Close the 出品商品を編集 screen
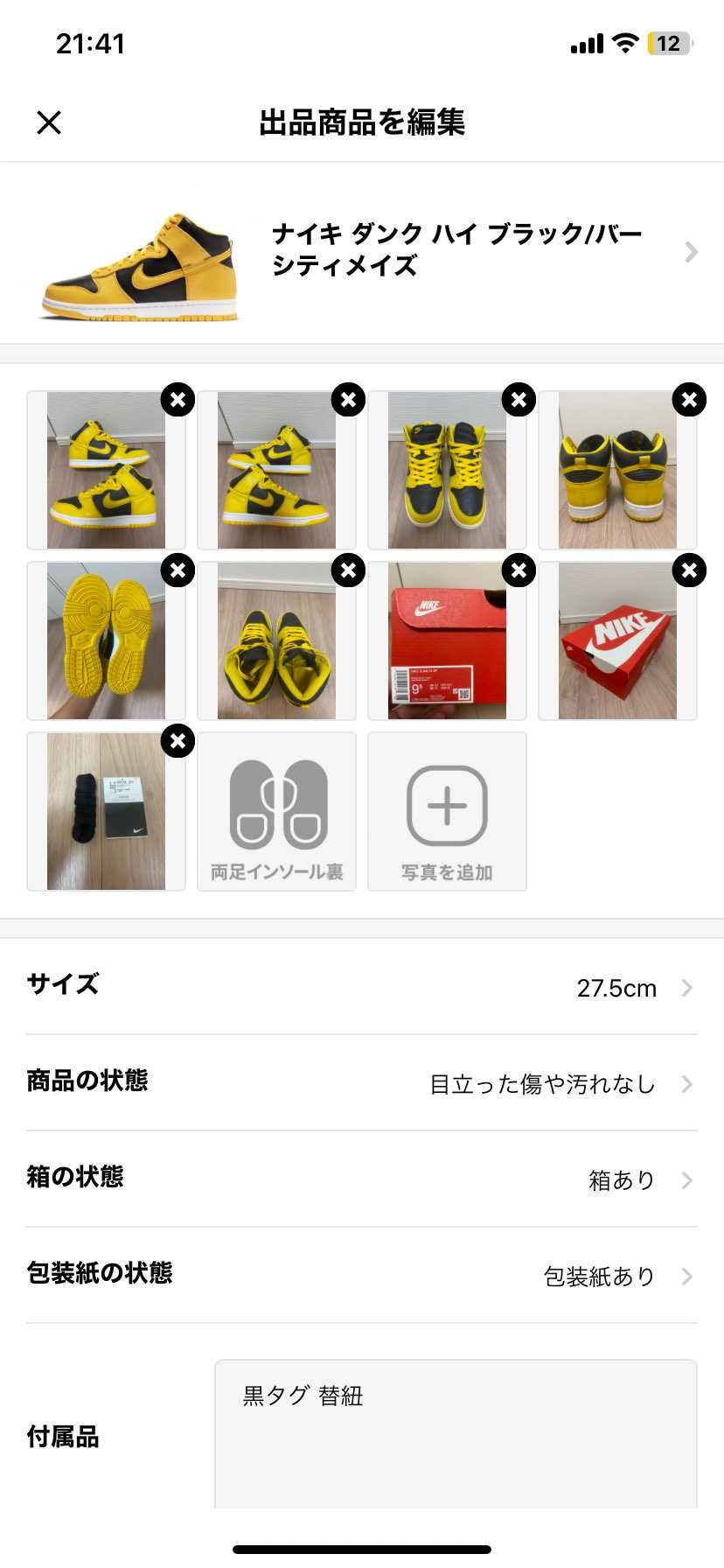 point(49,122)
